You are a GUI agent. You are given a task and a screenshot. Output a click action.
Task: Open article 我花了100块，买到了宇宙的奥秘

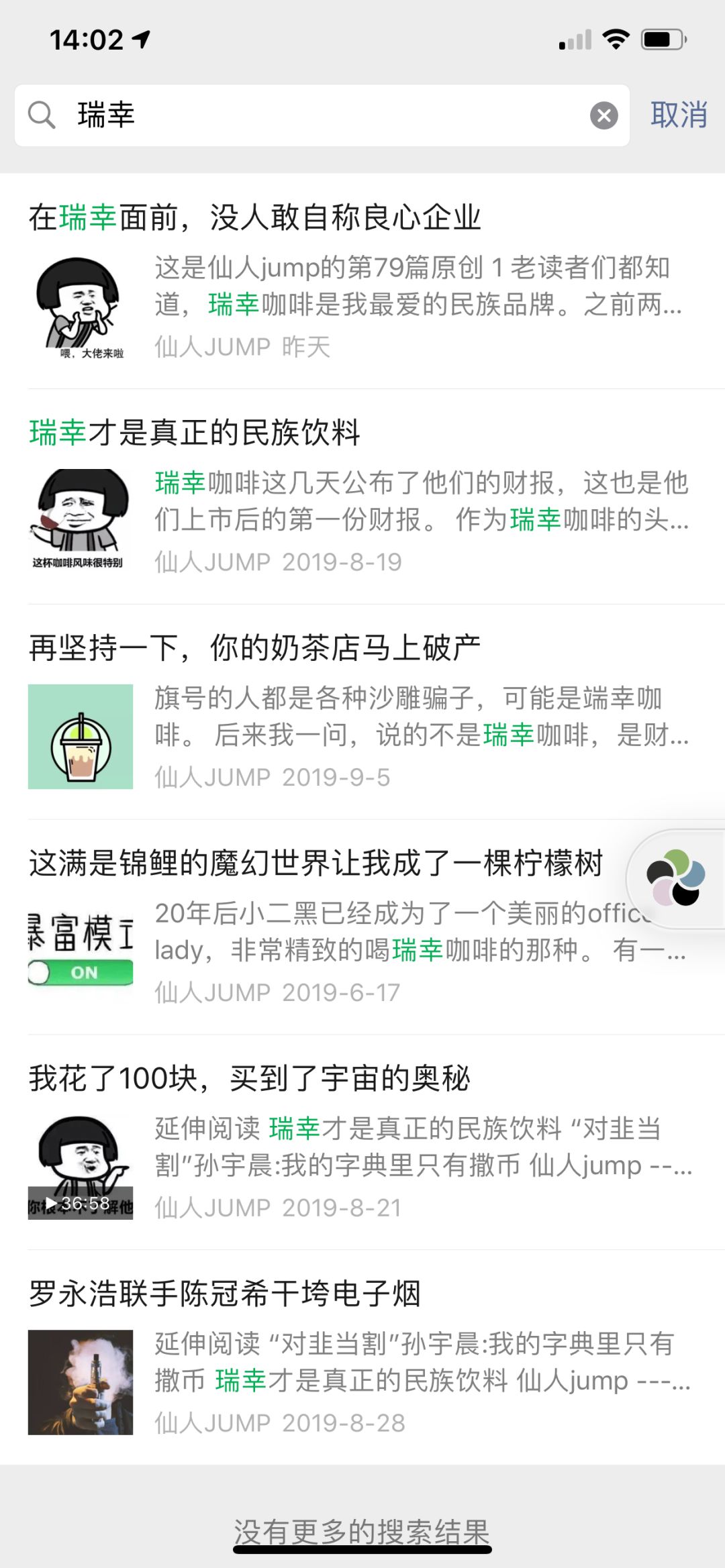[250, 1078]
